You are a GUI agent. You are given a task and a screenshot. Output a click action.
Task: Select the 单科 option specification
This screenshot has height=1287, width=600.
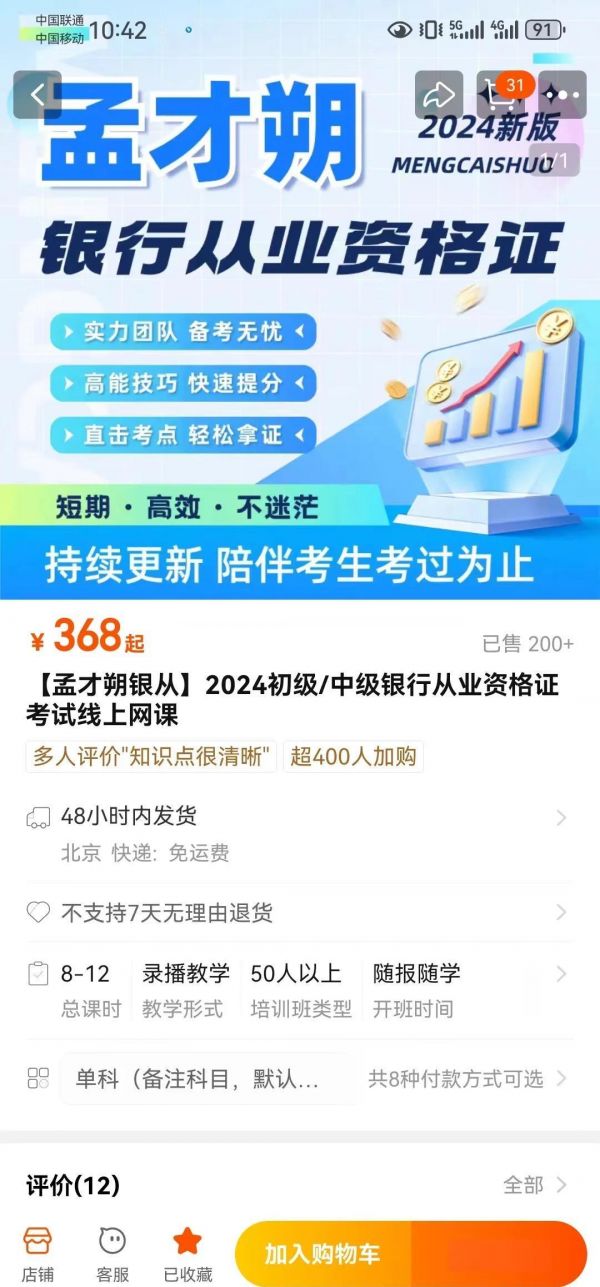tap(205, 1079)
